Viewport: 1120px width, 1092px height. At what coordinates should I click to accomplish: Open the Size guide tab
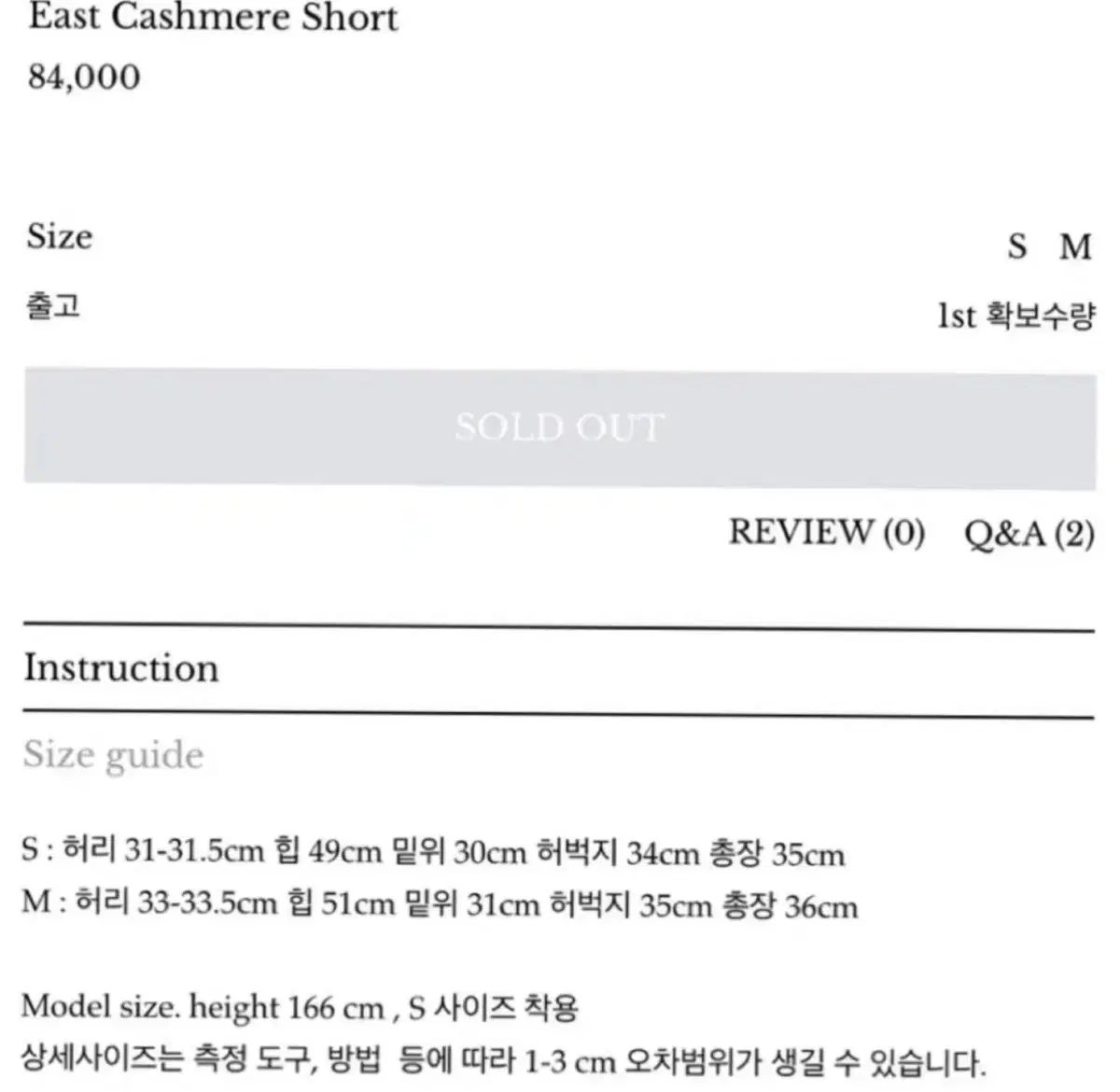coord(113,755)
